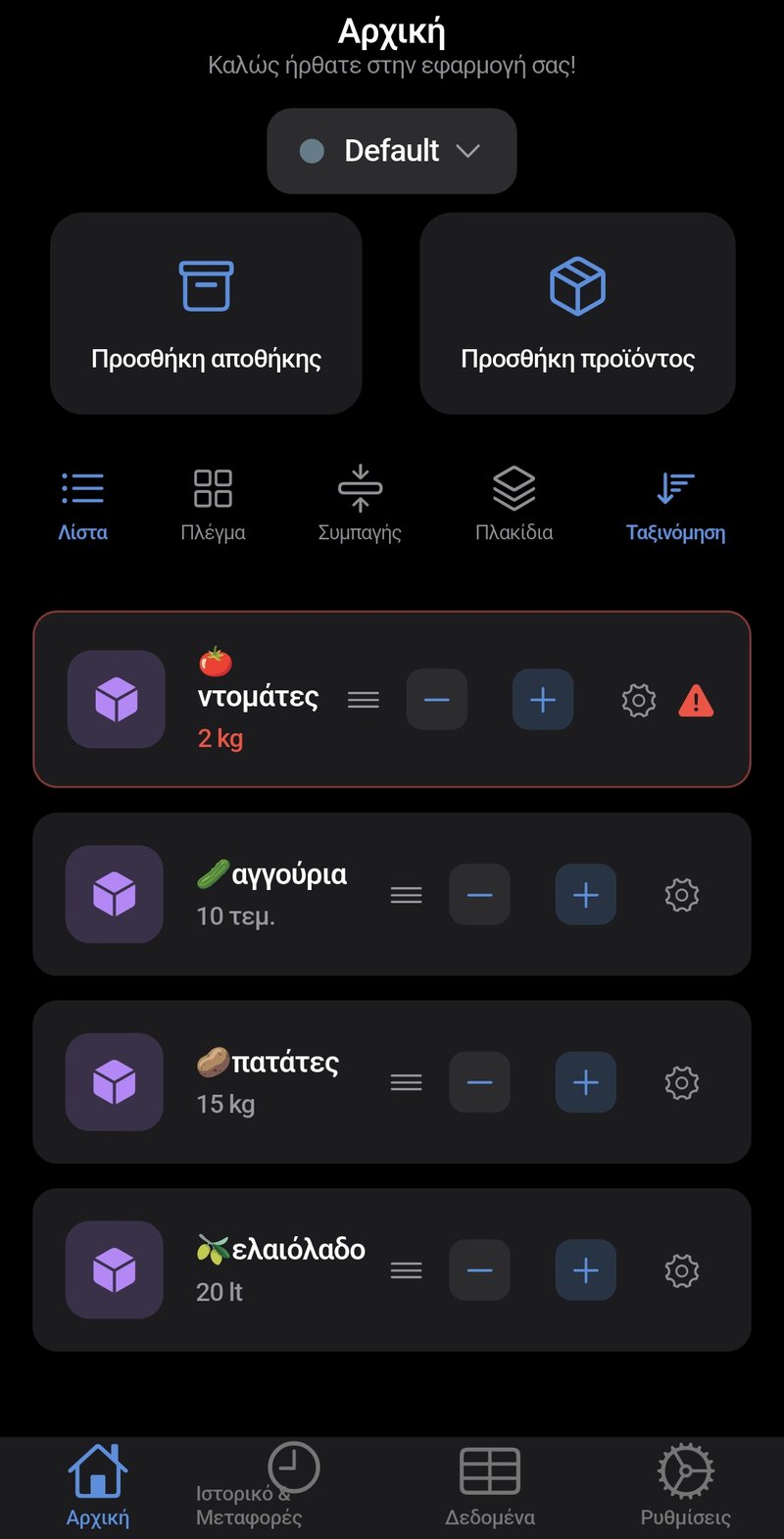Open the Δεδομένα tab
784x1539 pixels.
(x=488, y=1485)
